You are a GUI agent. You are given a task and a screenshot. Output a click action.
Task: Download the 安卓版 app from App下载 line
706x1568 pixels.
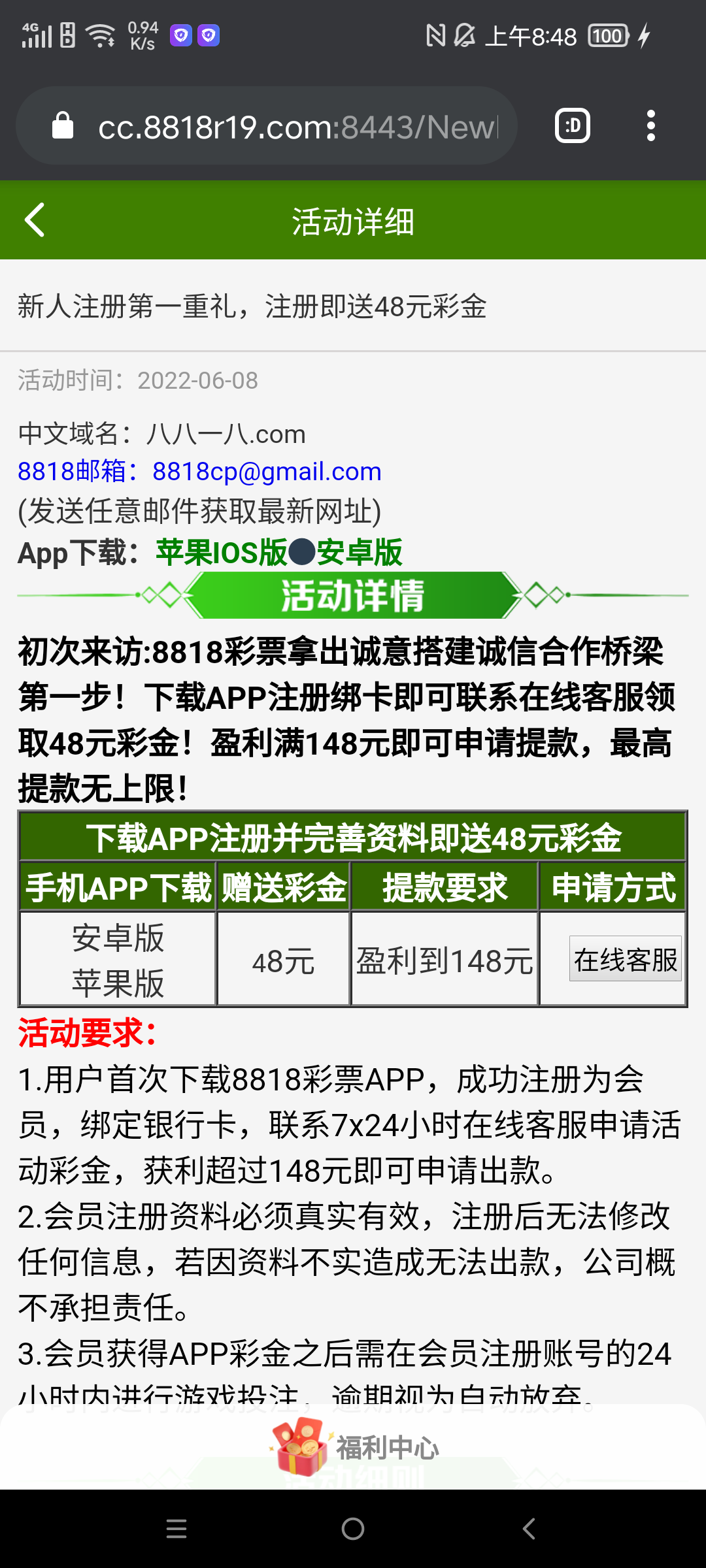(x=360, y=553)
